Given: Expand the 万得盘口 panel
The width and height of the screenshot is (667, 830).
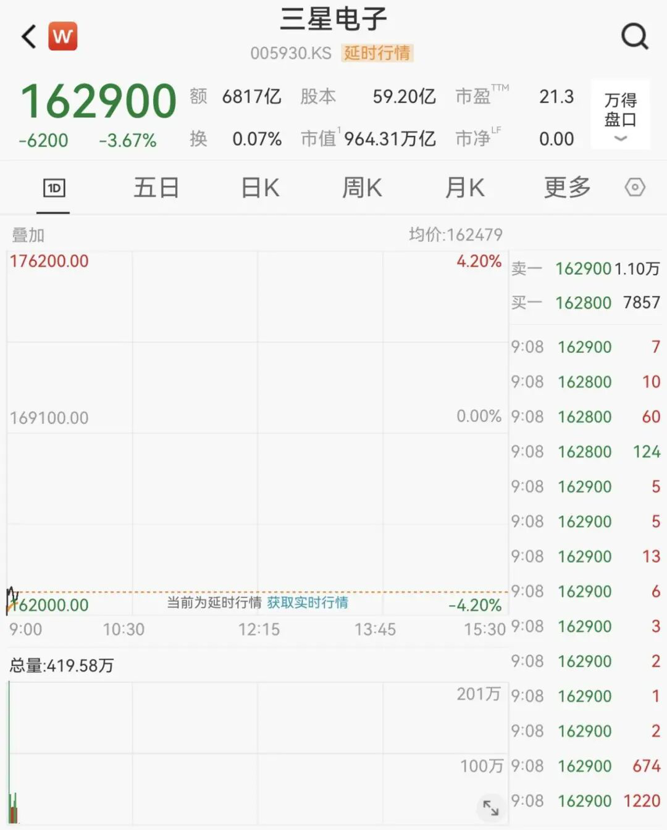Looking at the screenshot, I should click(620, 115).
